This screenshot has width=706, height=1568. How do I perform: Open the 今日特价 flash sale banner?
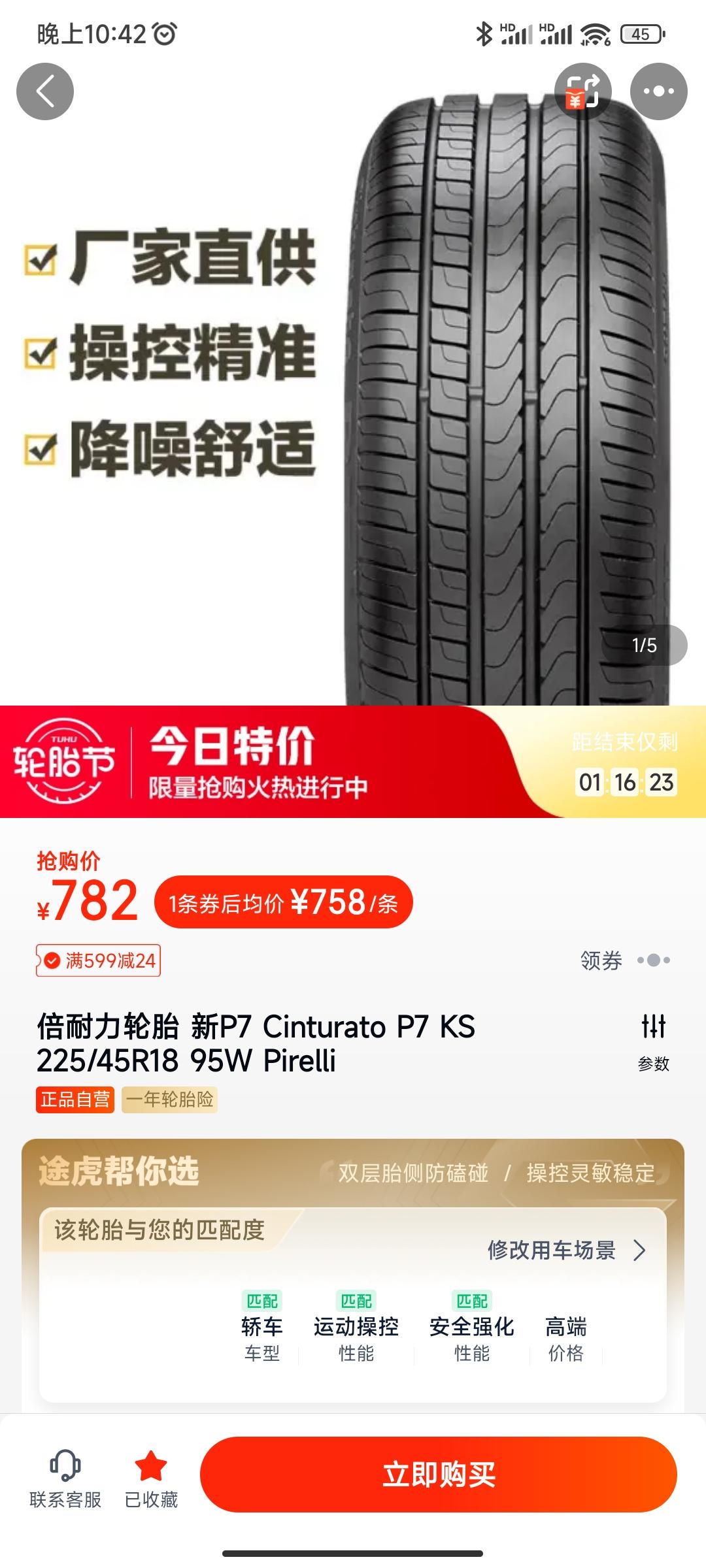(x=261, y=762)
